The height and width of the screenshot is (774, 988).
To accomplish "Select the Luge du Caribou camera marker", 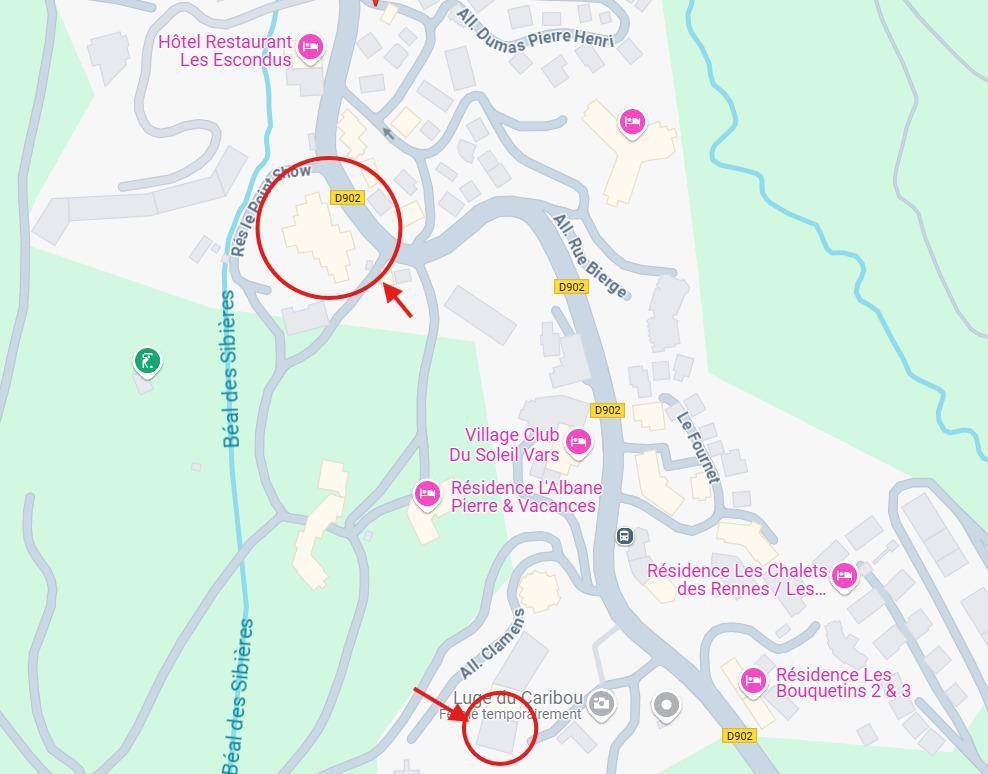I will tap(601, 703).
